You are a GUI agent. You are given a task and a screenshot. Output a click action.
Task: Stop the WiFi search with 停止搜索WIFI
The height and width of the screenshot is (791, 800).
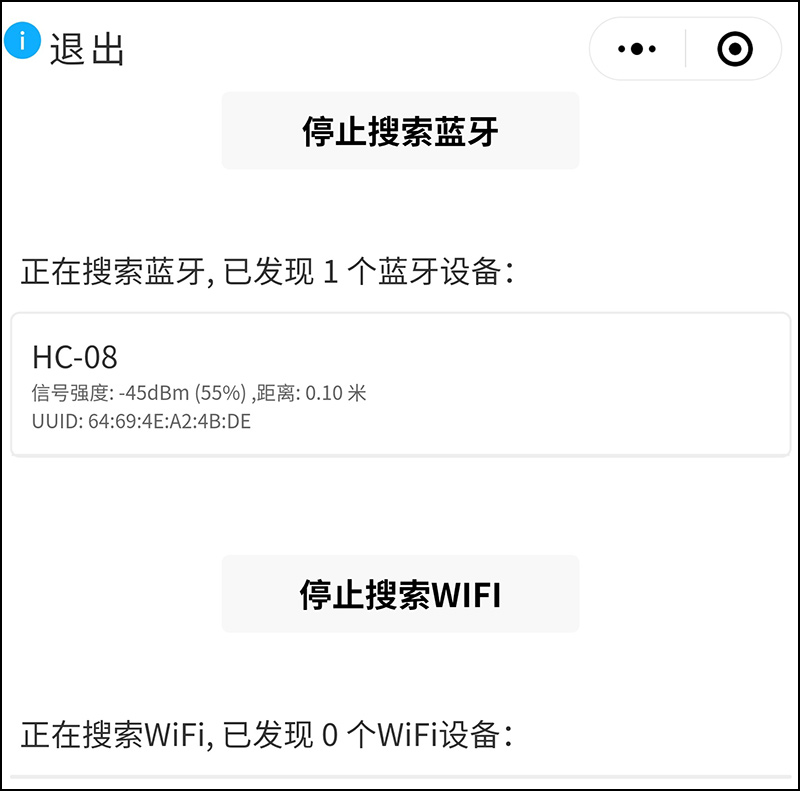coord(400,594)
